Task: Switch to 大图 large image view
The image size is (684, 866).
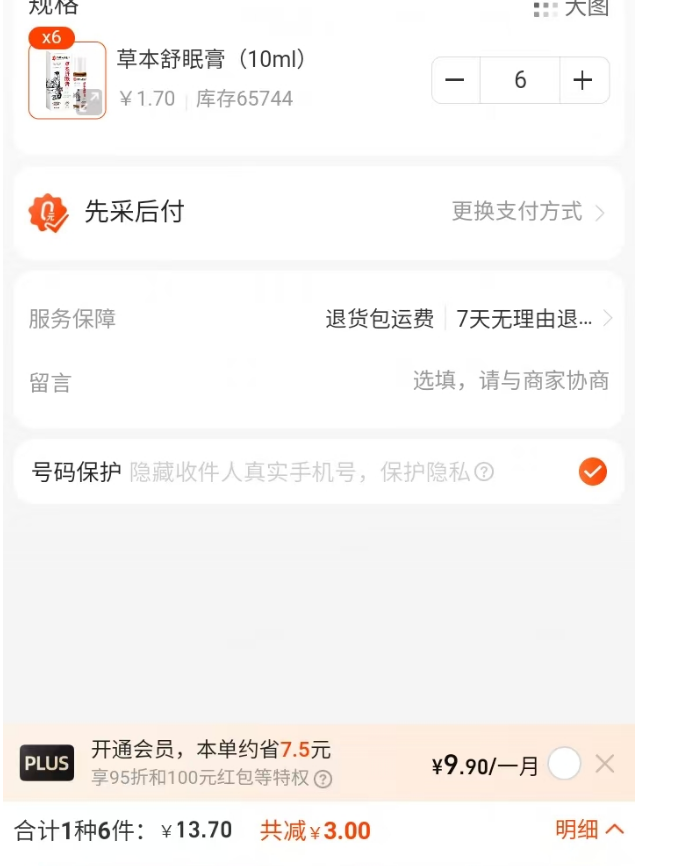Action: (x=571, y=9)
